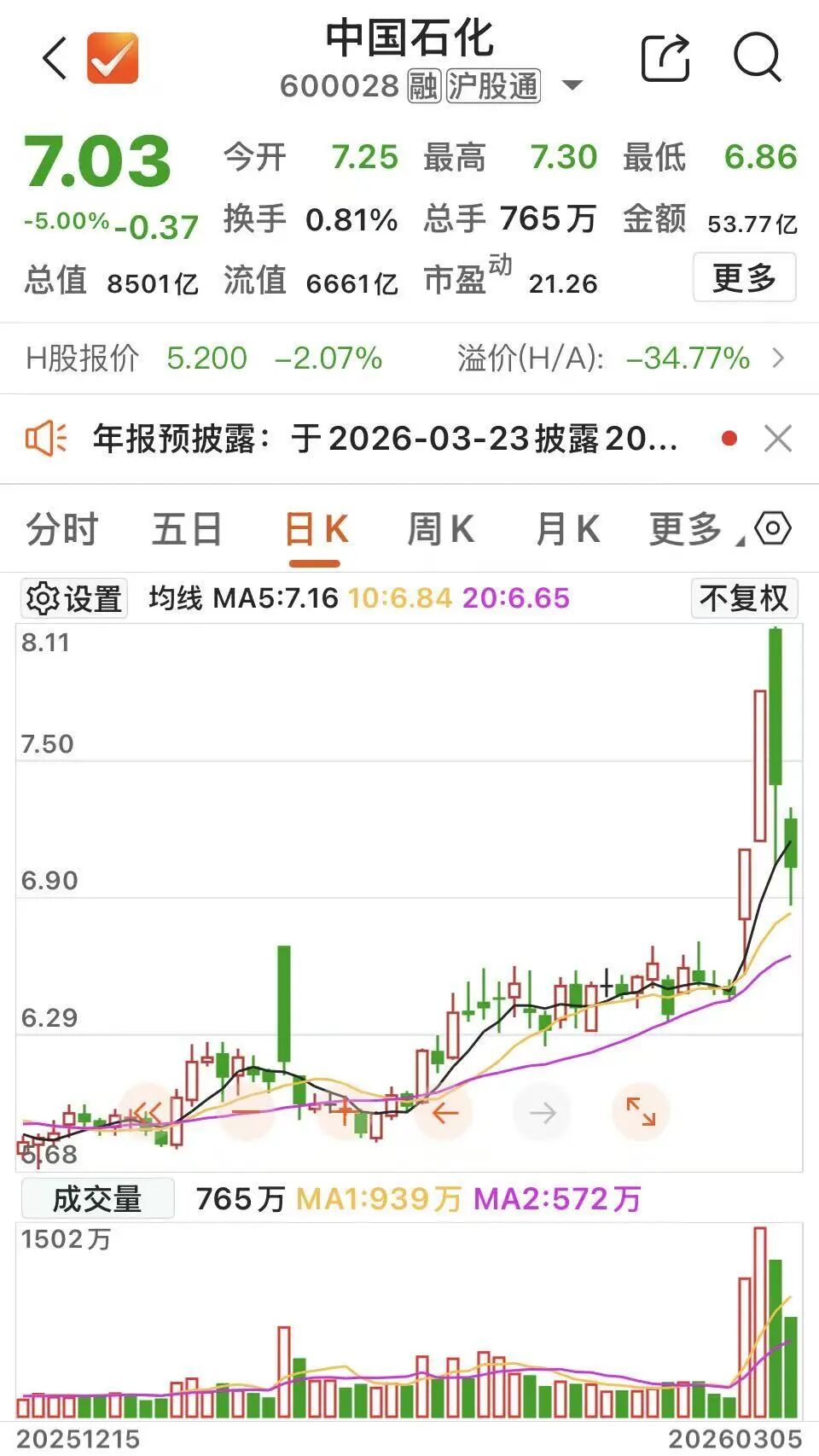Image resolution: width=819 pixels, height=1456 pixels.
Task: Open chart settings hexagon icon
Action: point(773,528)
